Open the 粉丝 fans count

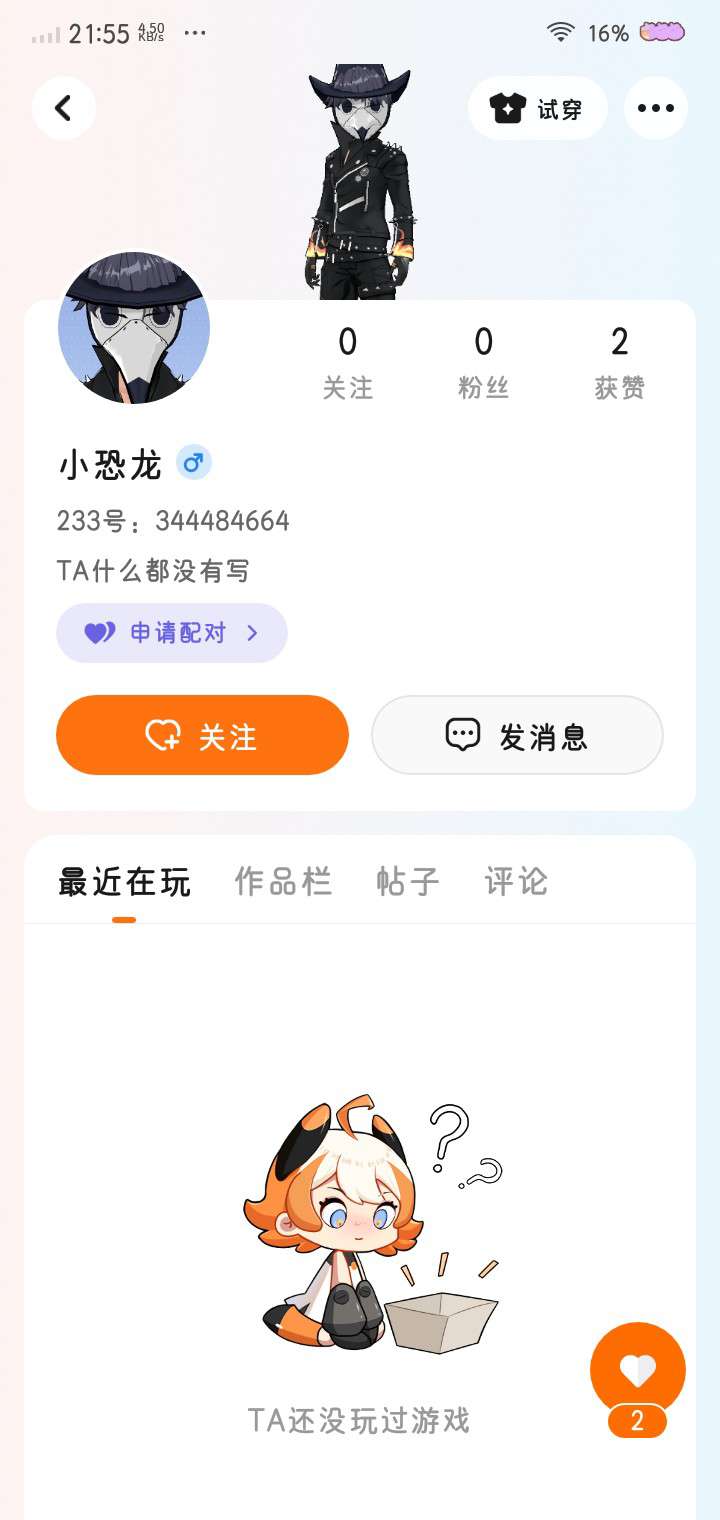tap(483, 362)
